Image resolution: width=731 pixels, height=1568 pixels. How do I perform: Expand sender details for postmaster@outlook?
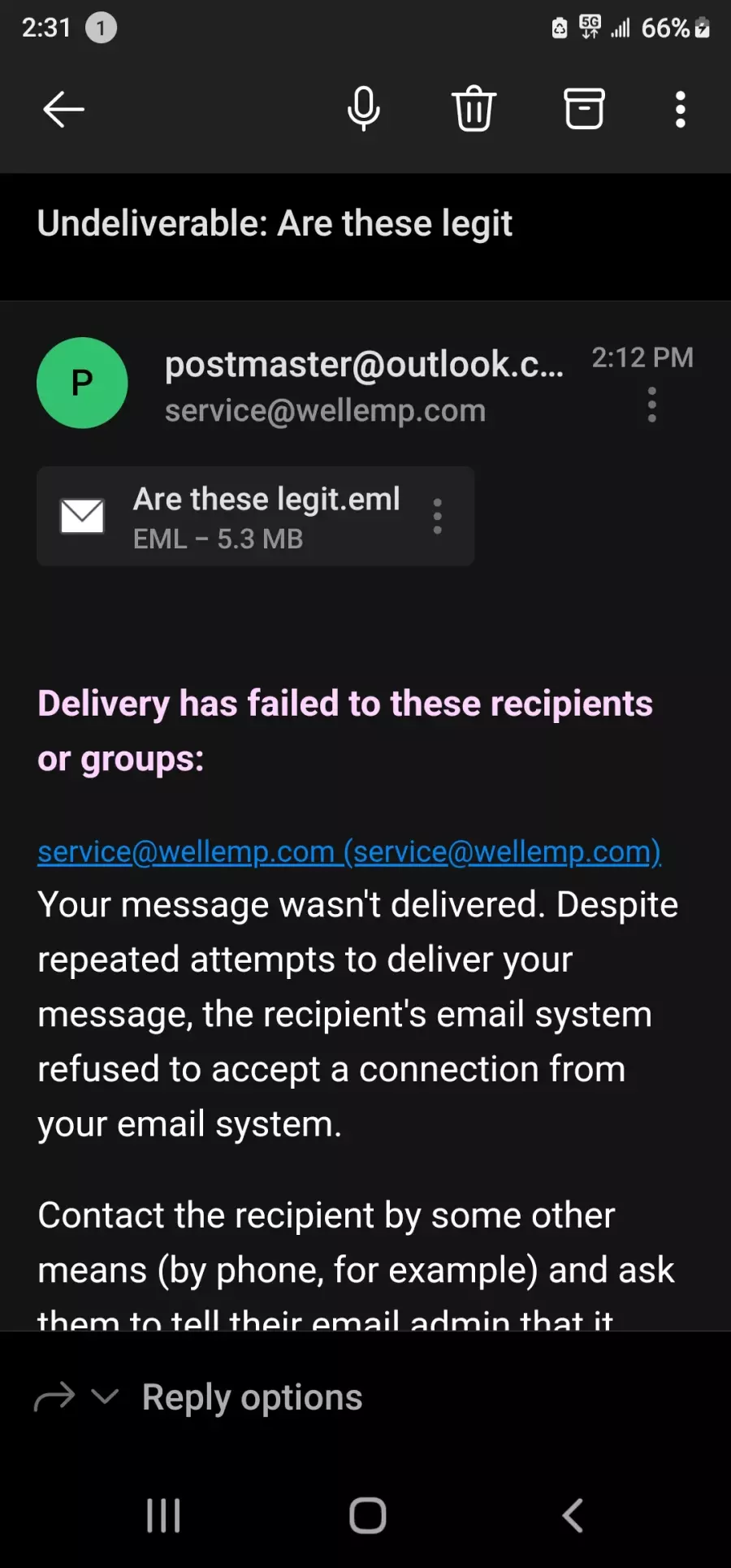click(364, 364)
